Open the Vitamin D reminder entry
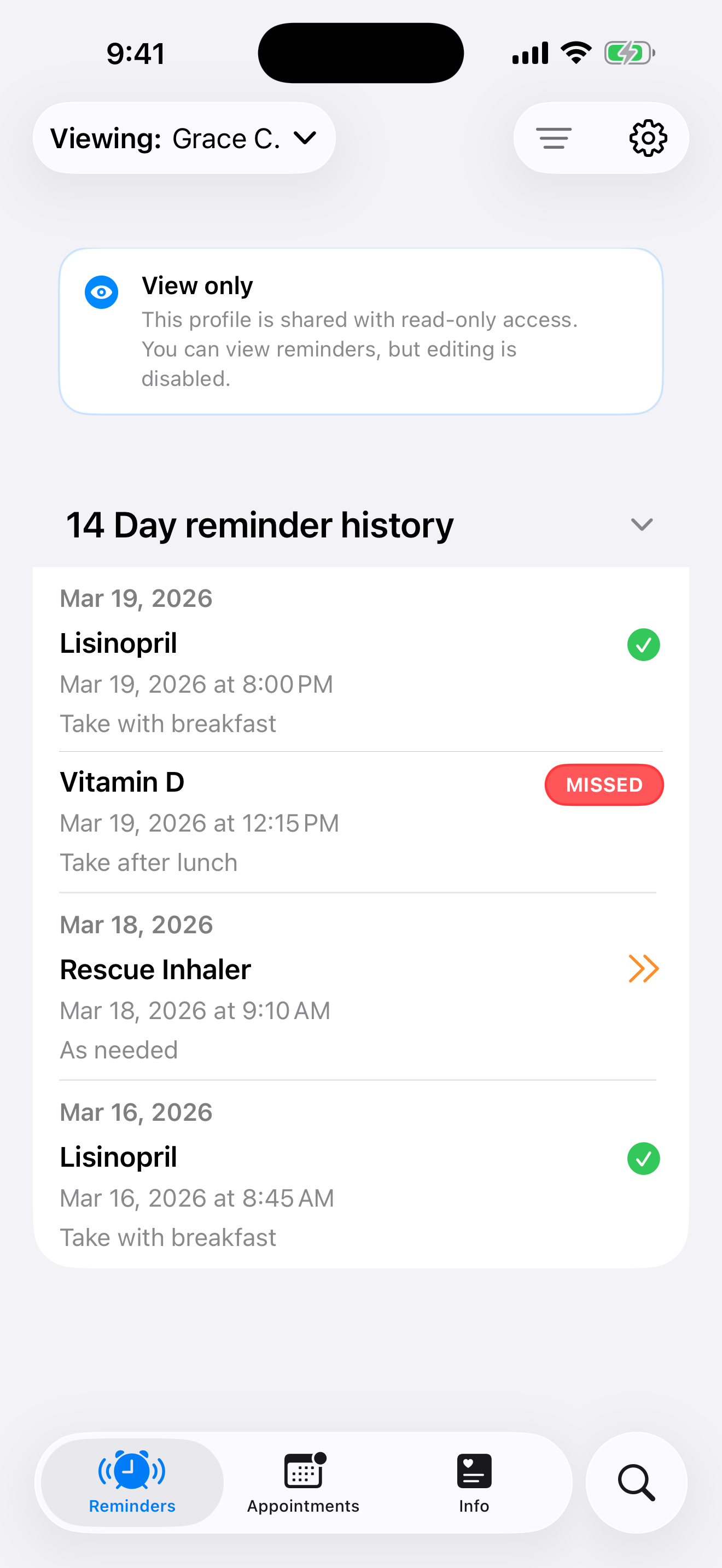This screenshot has width=722, height=1568. pos(243,822)
